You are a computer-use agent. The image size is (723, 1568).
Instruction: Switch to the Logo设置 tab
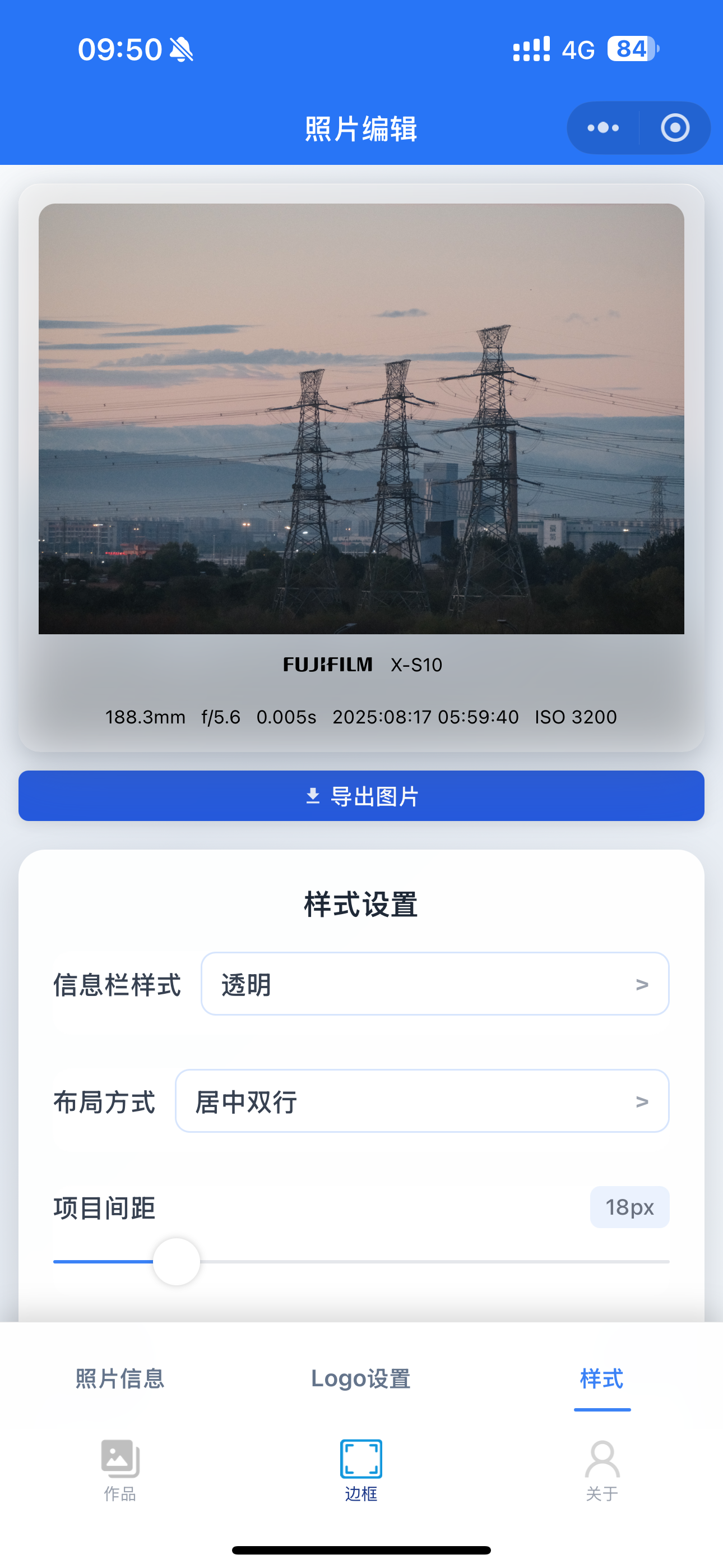(x=361, y=1378)
